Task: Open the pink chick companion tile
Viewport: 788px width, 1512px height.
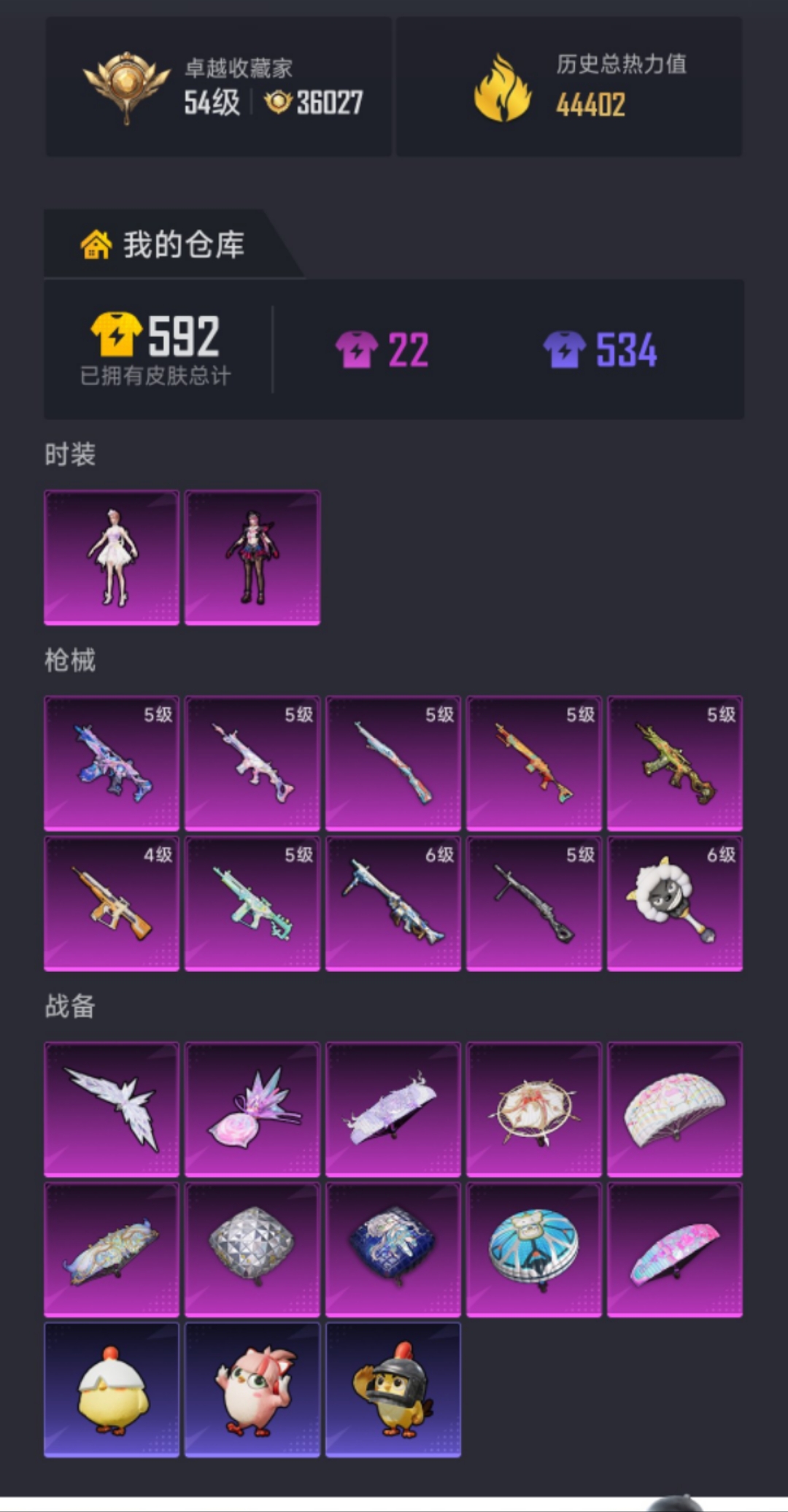Action: (252, 1390)
